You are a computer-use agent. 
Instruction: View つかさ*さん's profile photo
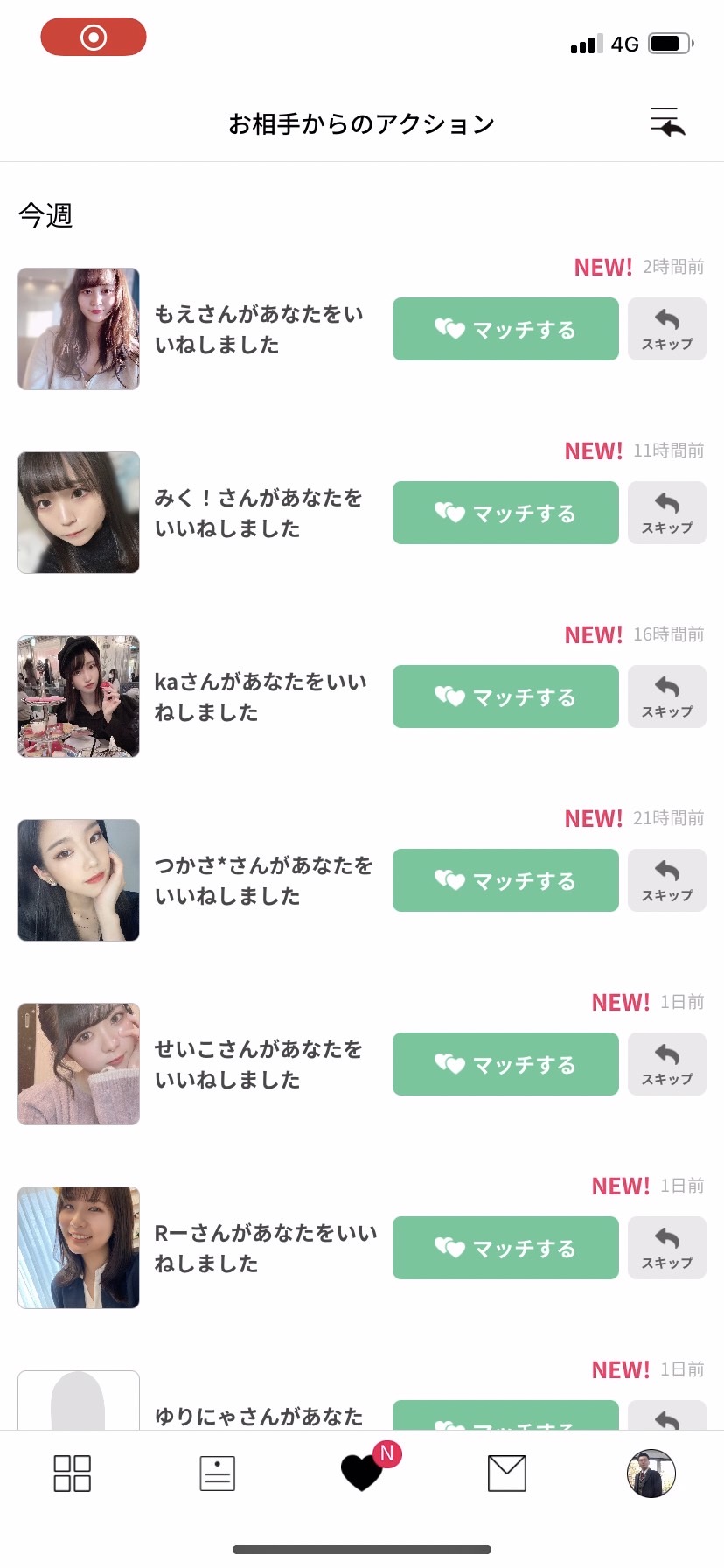pos(79,880)
